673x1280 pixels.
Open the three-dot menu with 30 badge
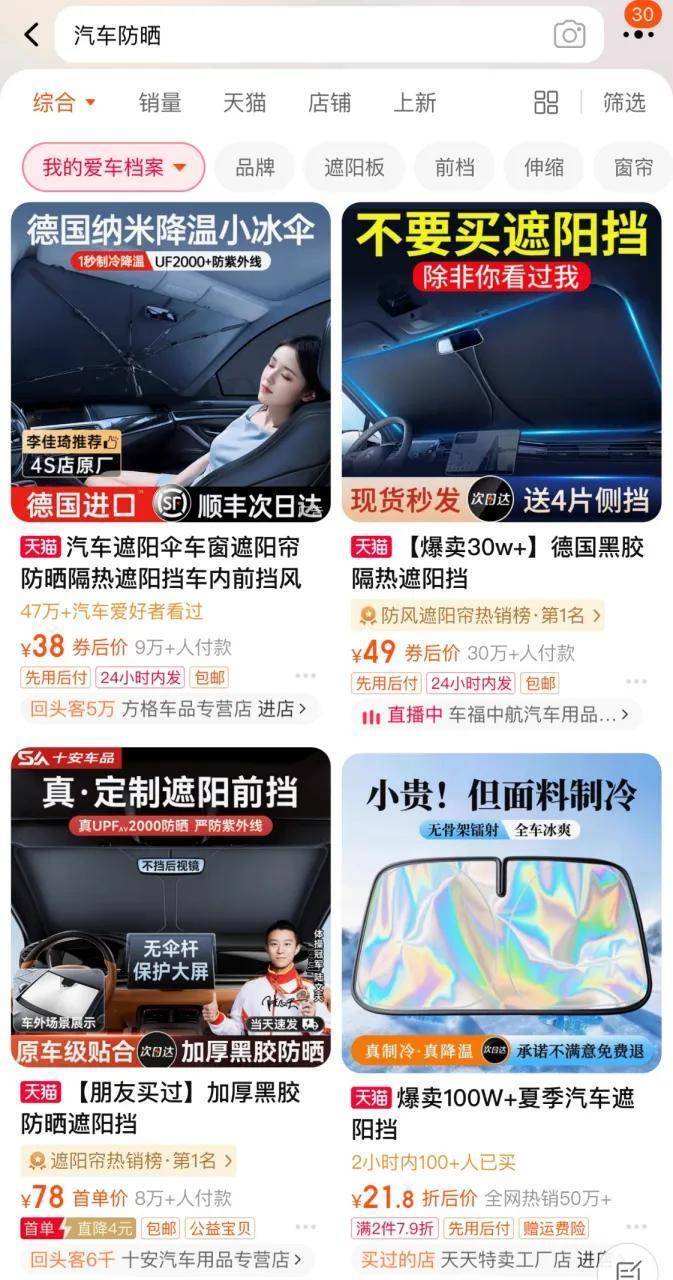pyautogui.click(x=638, y=33)
